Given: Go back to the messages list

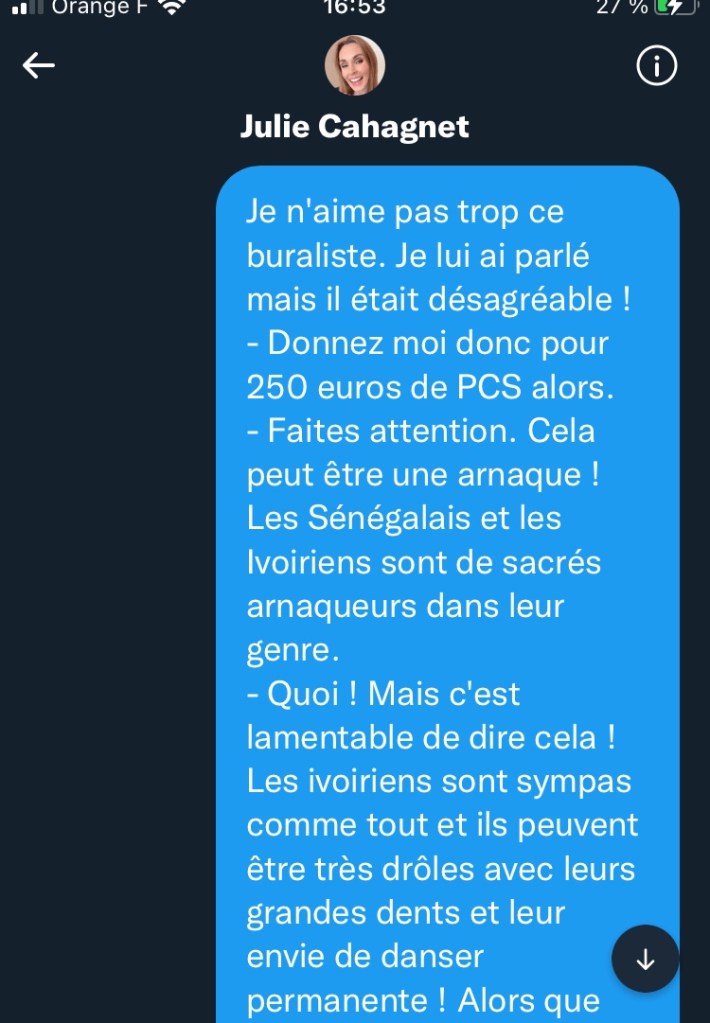Looking at the screenshot, I should click(39, 66).
